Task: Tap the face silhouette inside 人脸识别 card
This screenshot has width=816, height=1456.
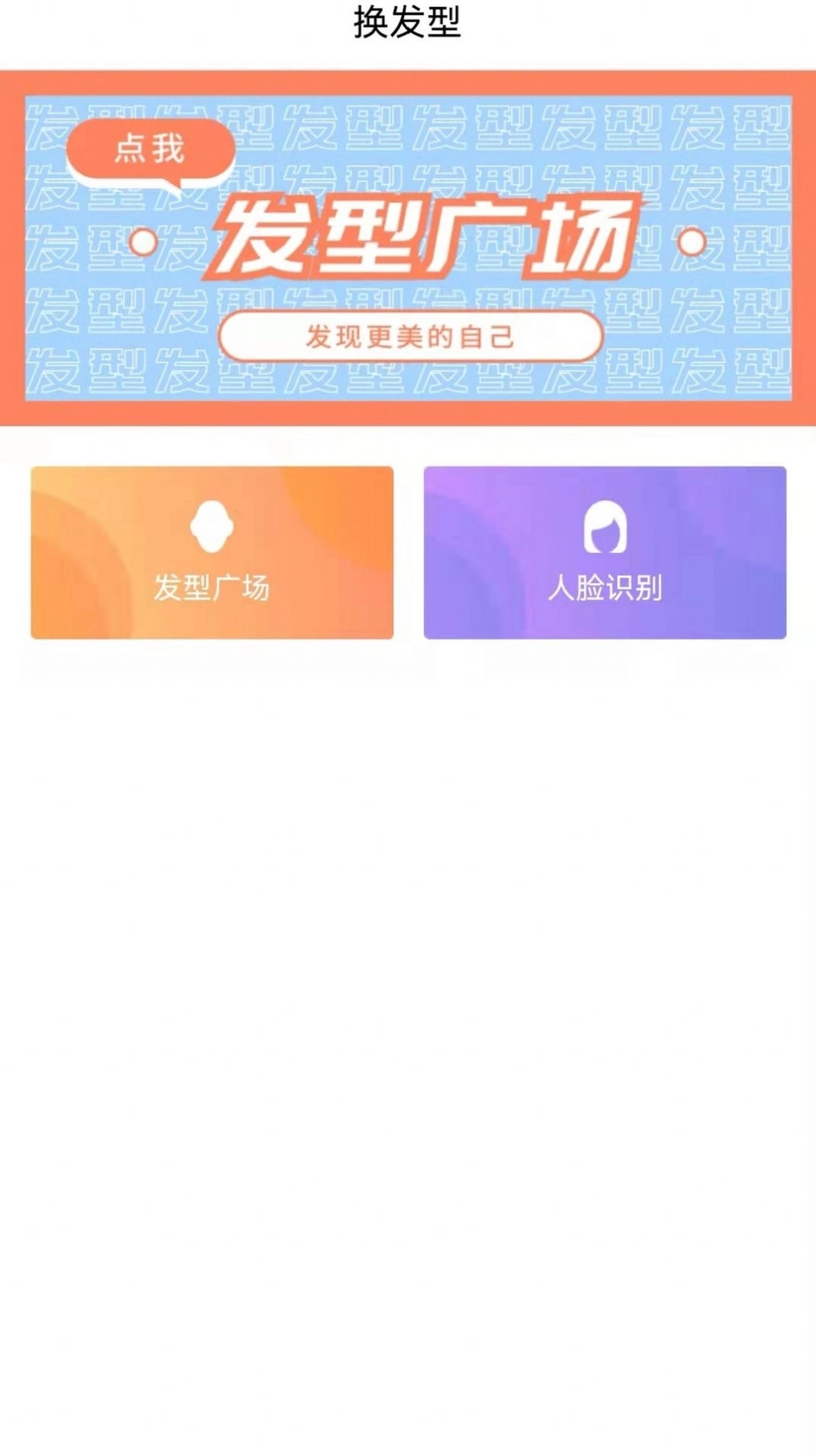Action: [x=605, y=525]
